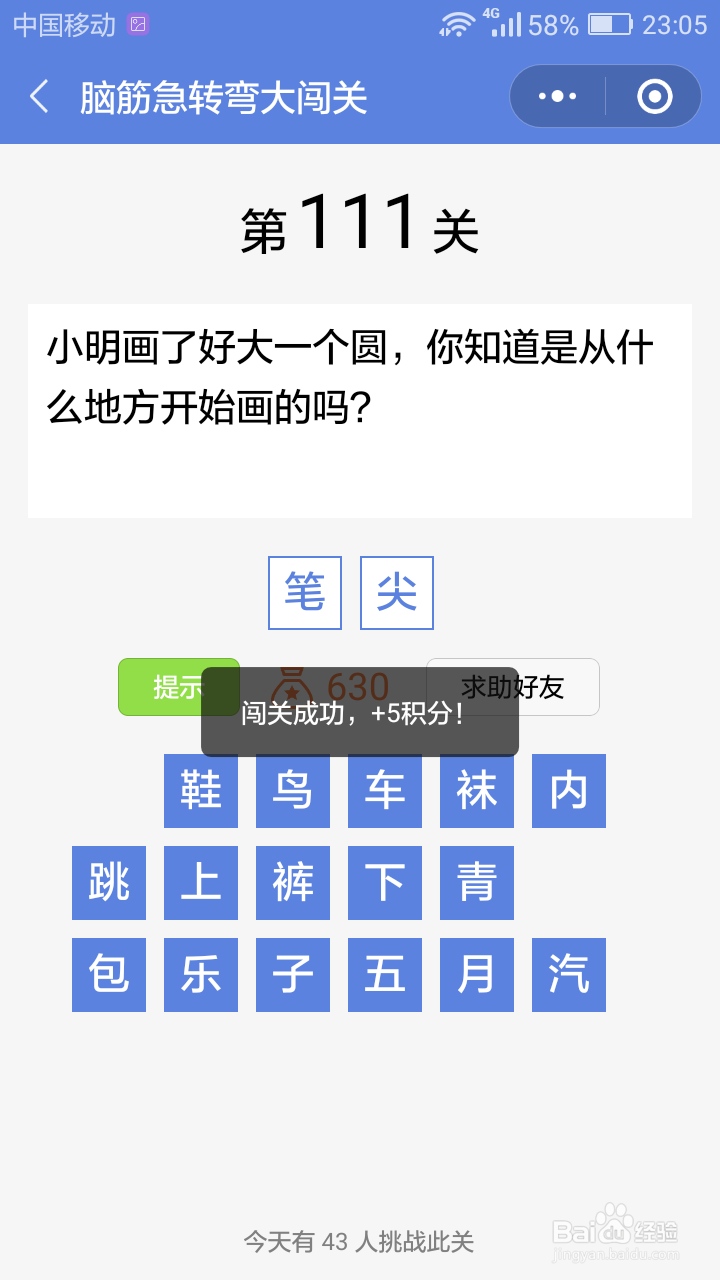The height and width of the screenshot is (1280, 720).
Task: Select the 跳 tile in the middle row
Action: (x=109, y=883)
